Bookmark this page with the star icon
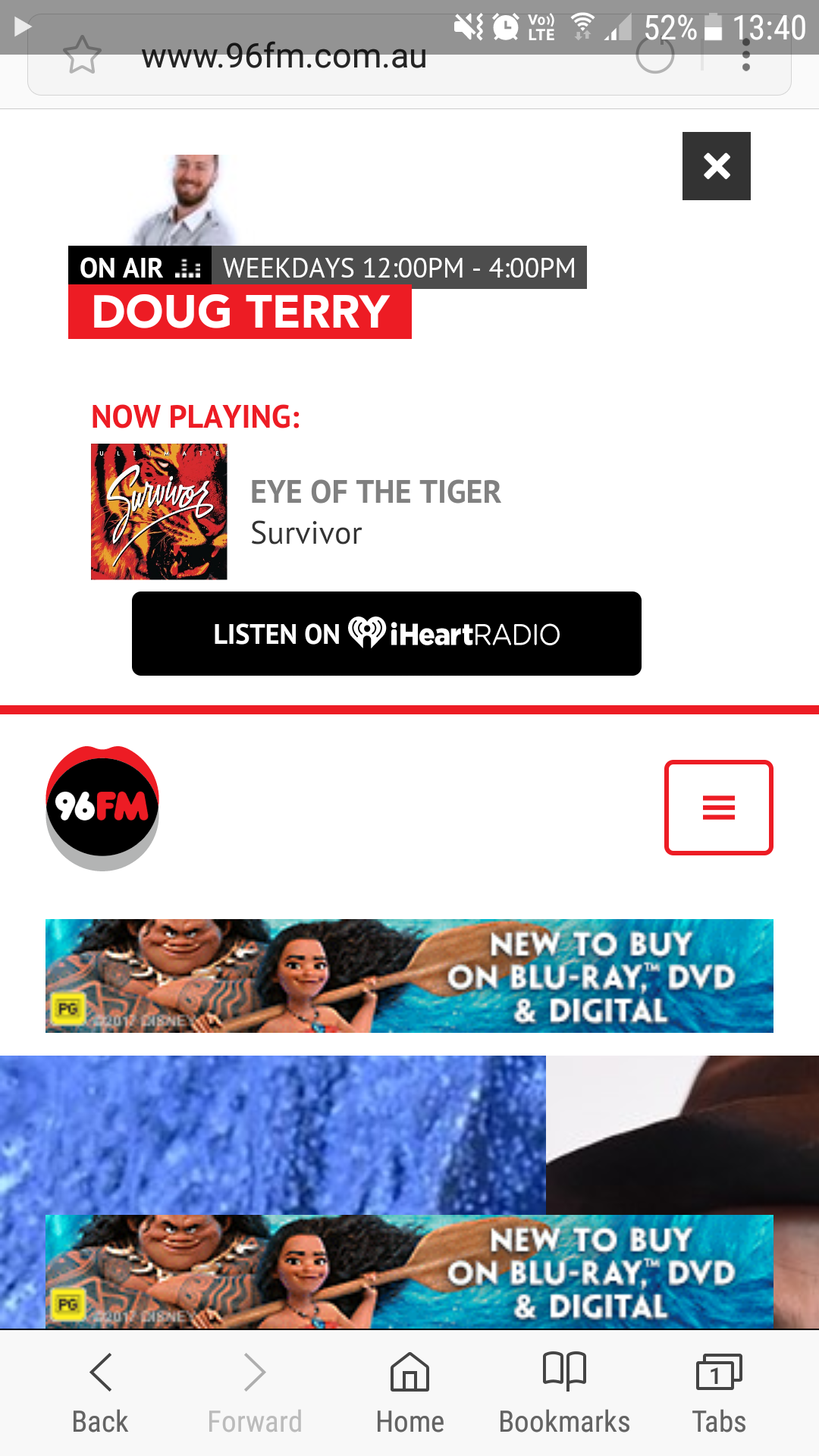 pyautogui.click(x=82, y=56)
